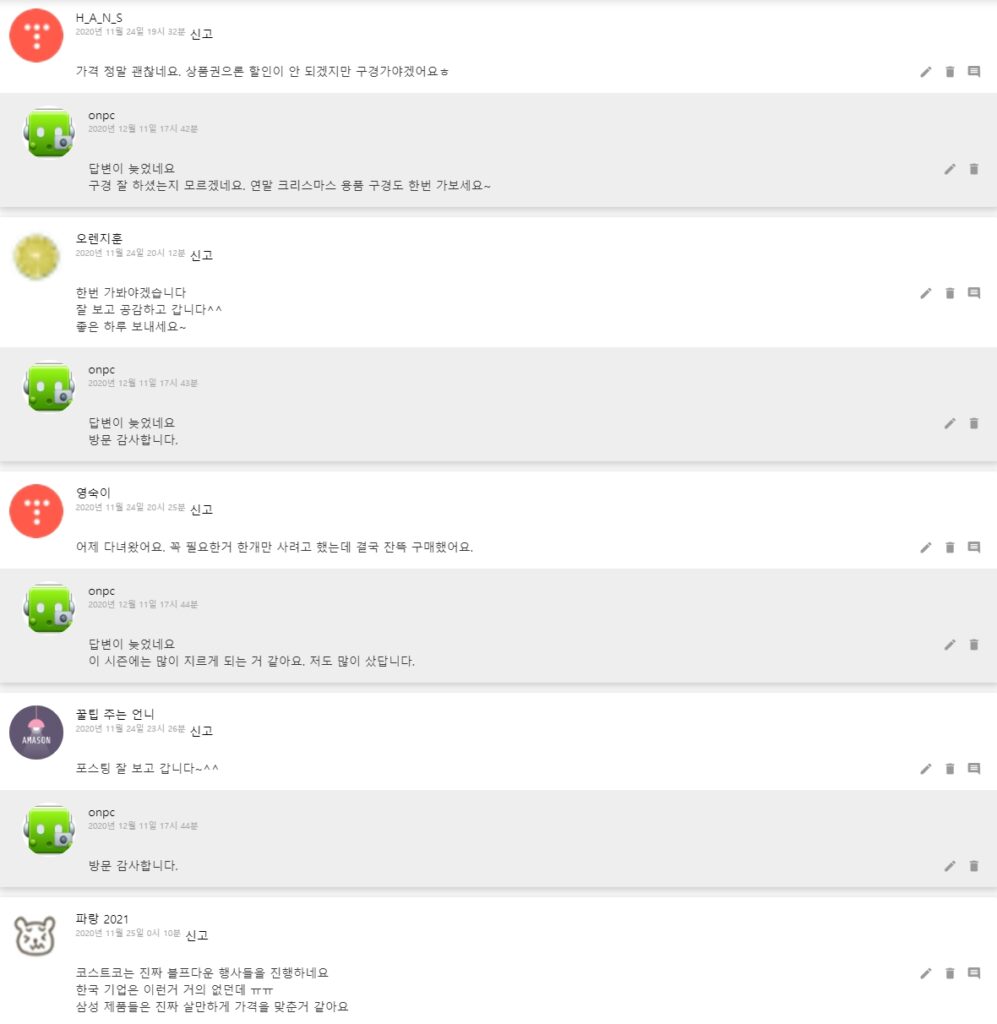
Task: Delete onpc's reply about 이 시즌에는
Action: (974, 645)
